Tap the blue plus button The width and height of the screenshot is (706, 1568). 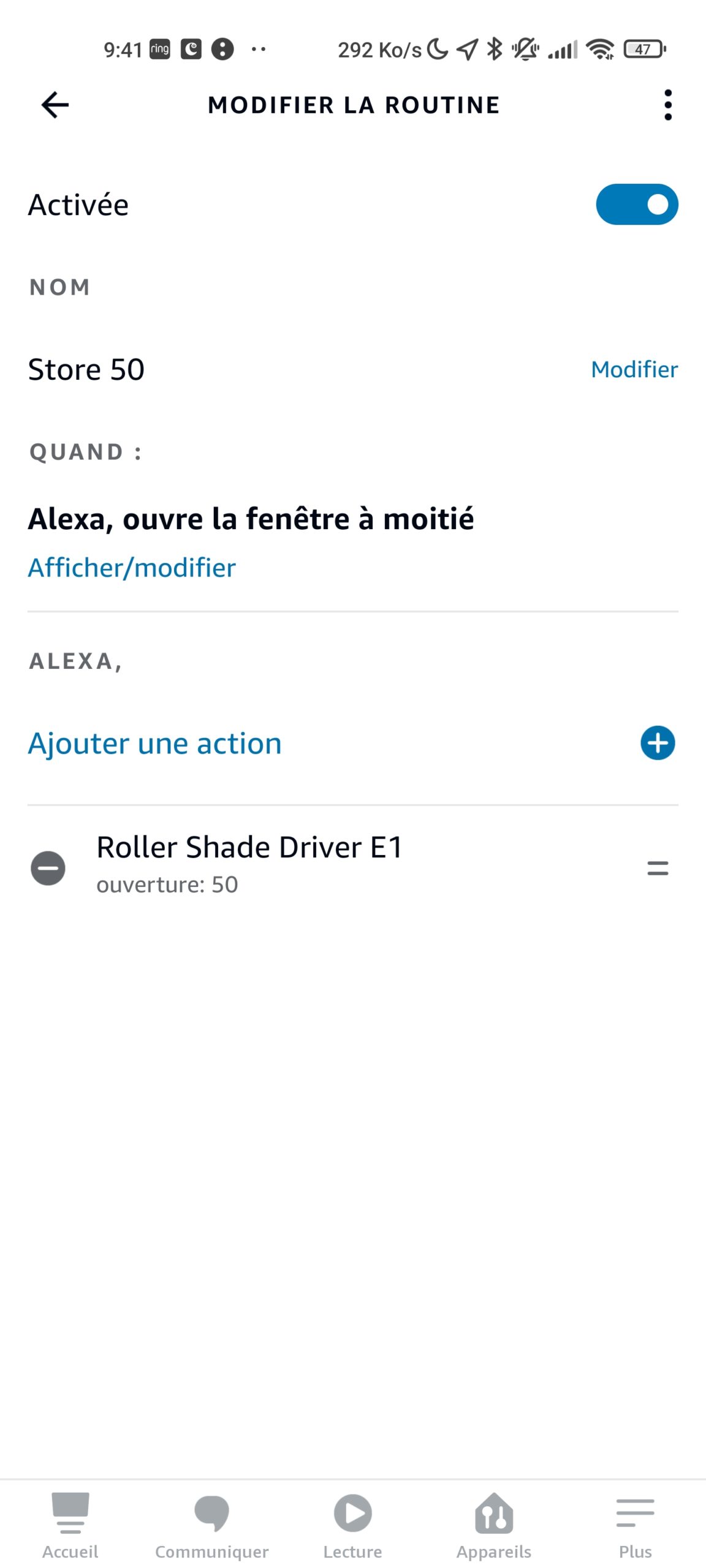coord(658,743)
